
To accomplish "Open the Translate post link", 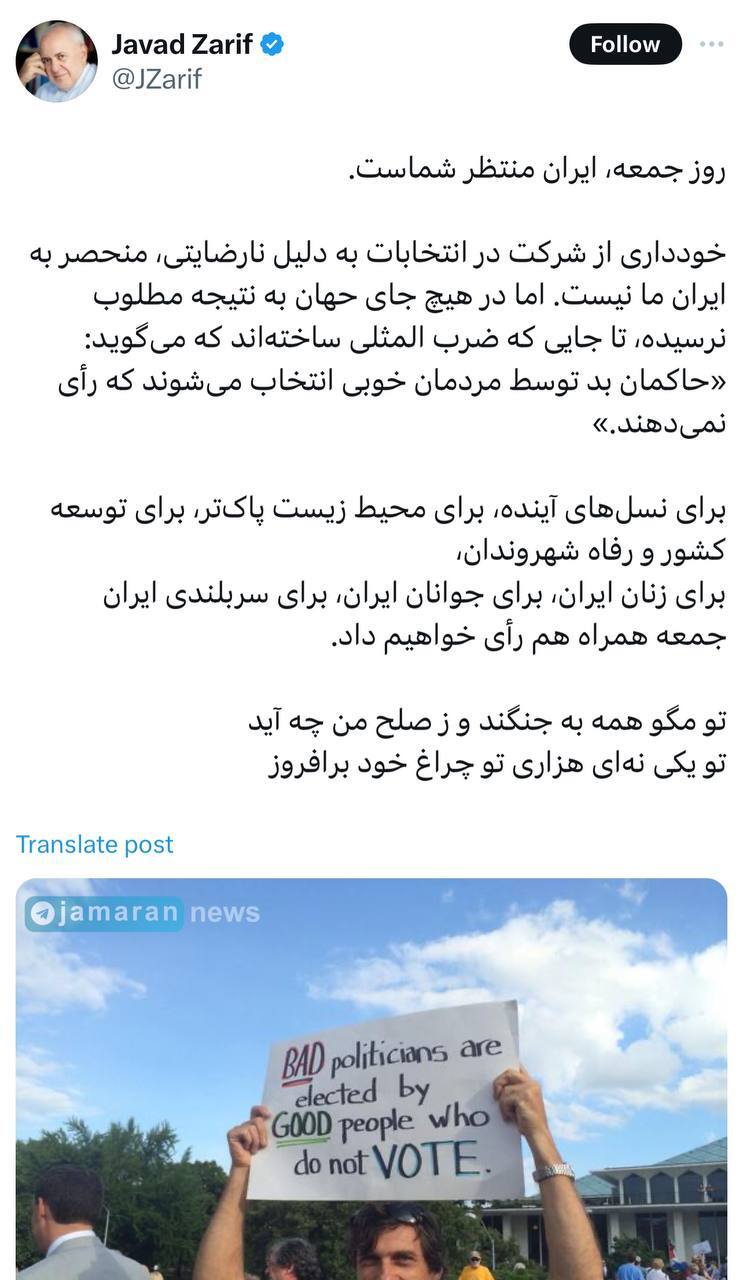I will tap(94, 844).
